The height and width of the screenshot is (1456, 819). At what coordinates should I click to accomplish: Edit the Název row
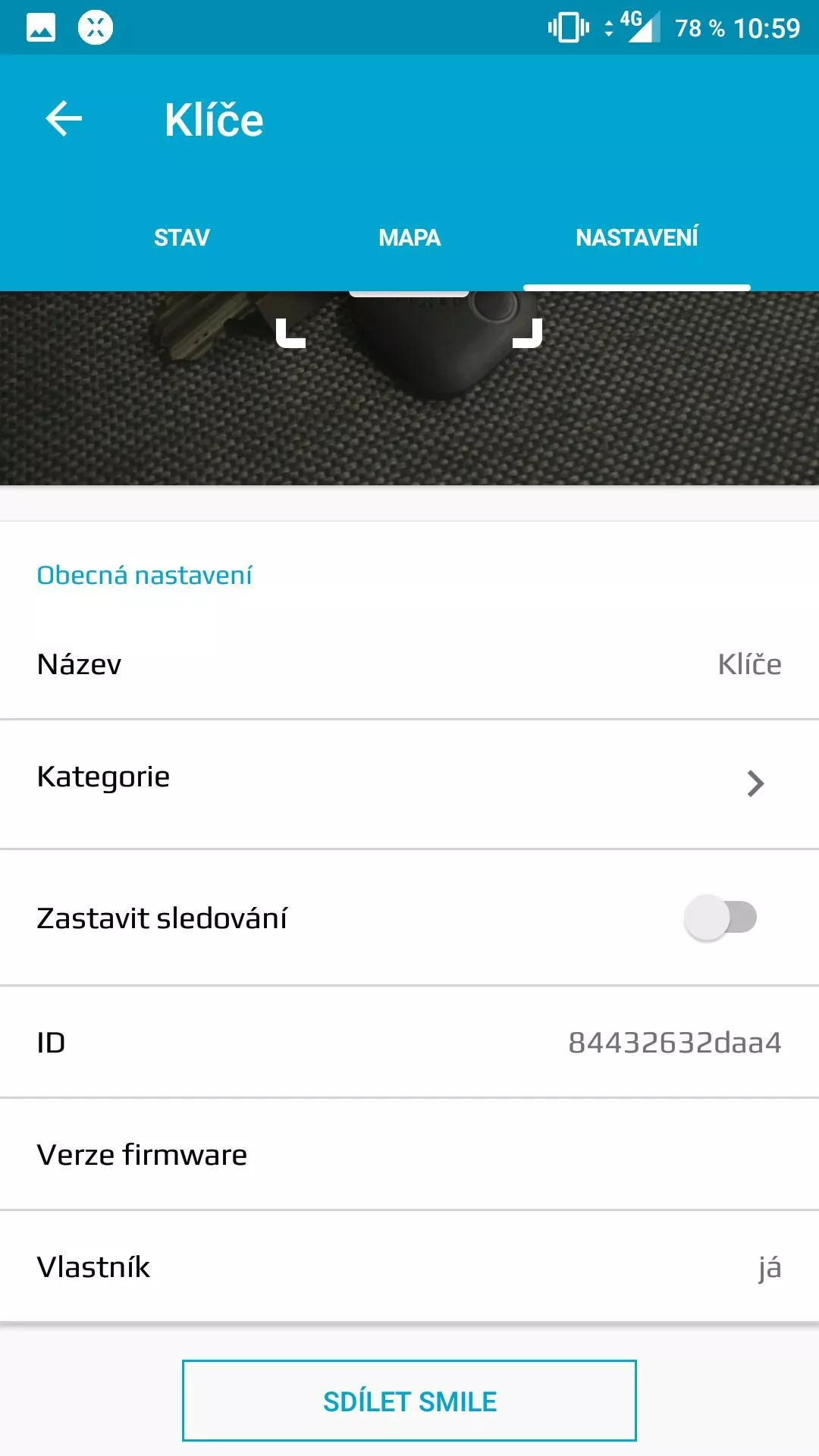[409, 664]
